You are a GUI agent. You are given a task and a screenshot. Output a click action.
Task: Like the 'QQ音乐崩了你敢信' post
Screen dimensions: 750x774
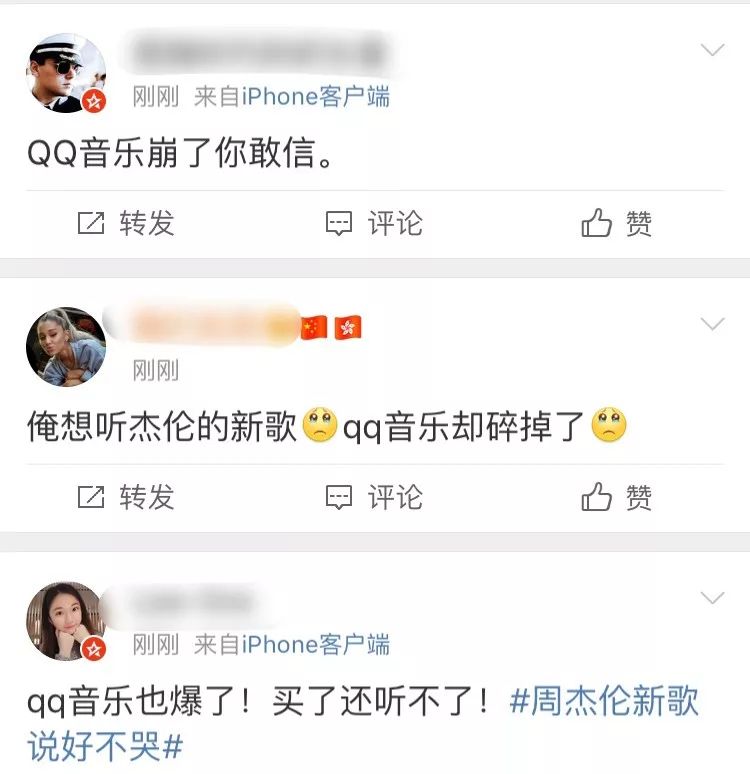click(616, 224)
